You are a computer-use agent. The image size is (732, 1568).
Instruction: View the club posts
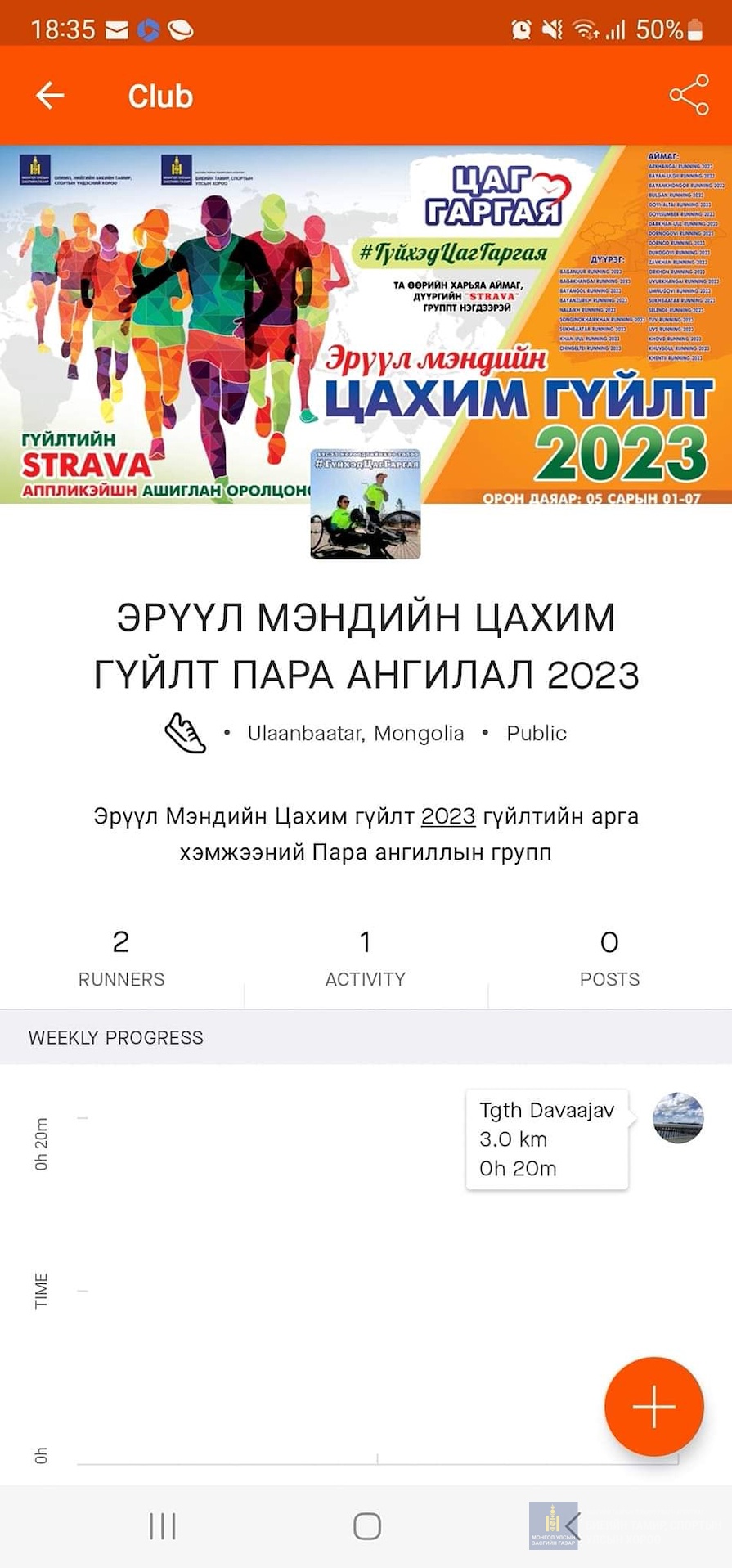click(x=609, y=957)
